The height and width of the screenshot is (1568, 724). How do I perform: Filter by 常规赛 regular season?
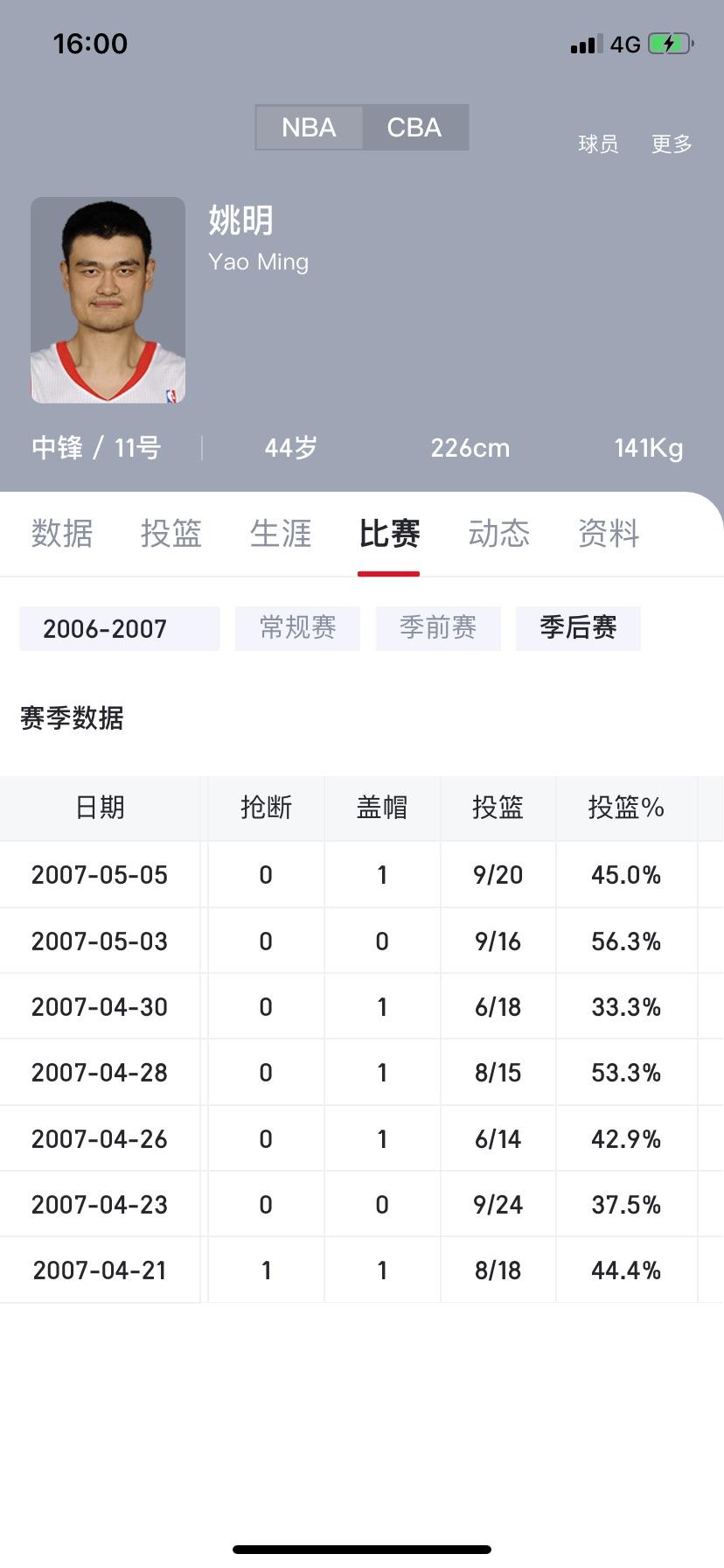coord(297,628)
